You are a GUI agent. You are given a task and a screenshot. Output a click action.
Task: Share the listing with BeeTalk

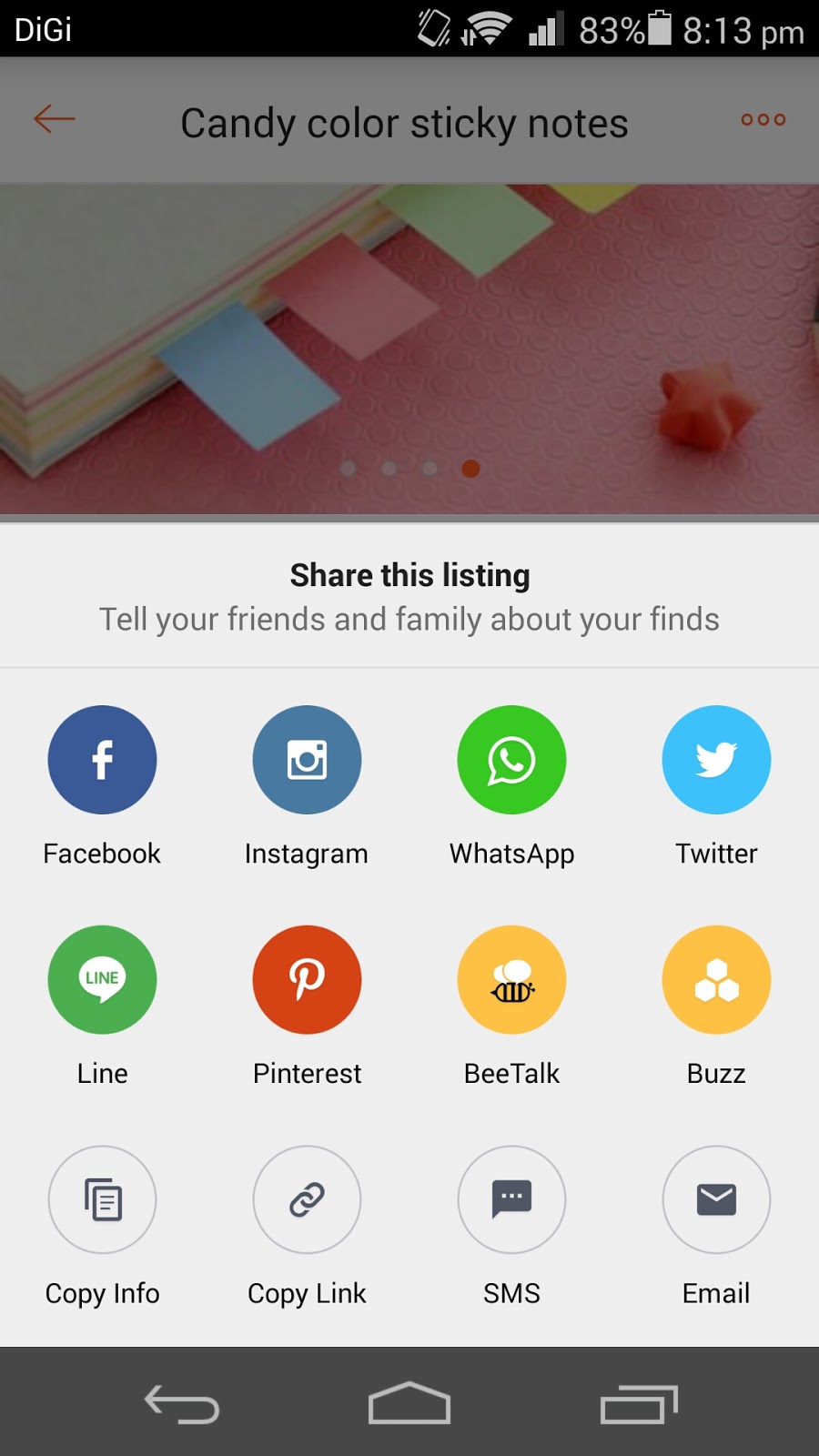click(x=511, y=980)
